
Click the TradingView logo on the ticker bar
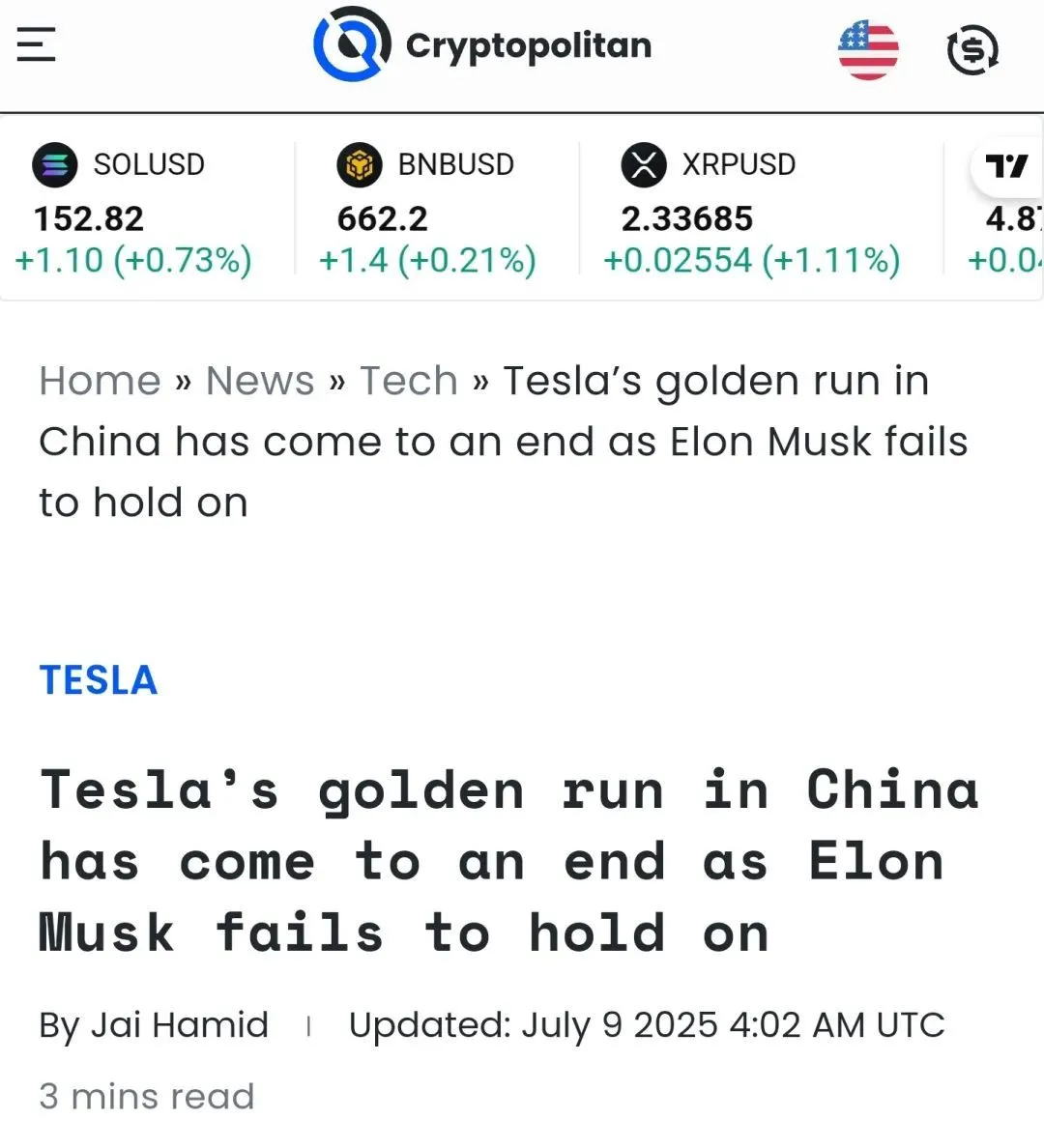coord(1007,167)
